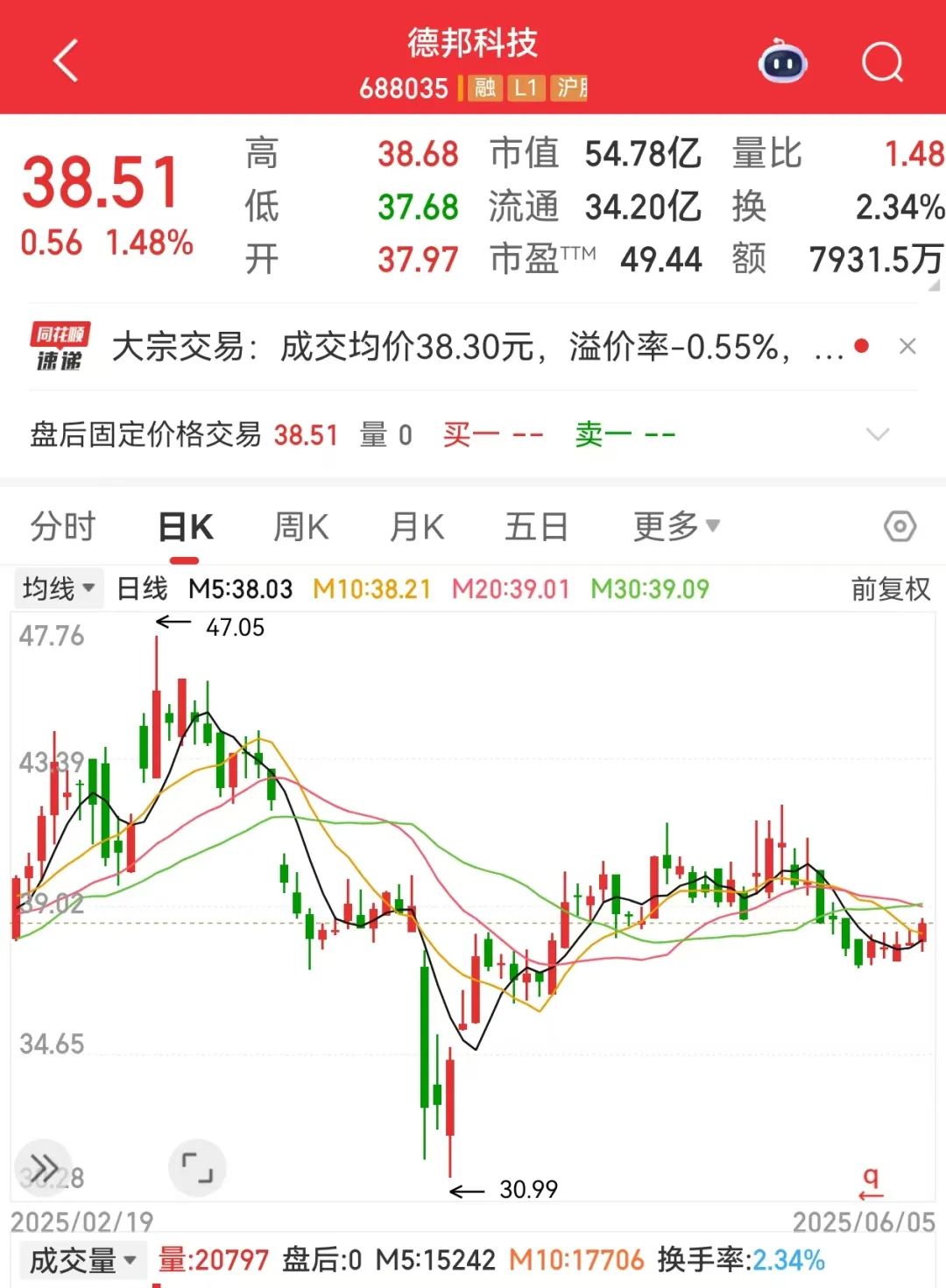
Task: Change the 前复权 adjustment setting
Action: [890, 589]
